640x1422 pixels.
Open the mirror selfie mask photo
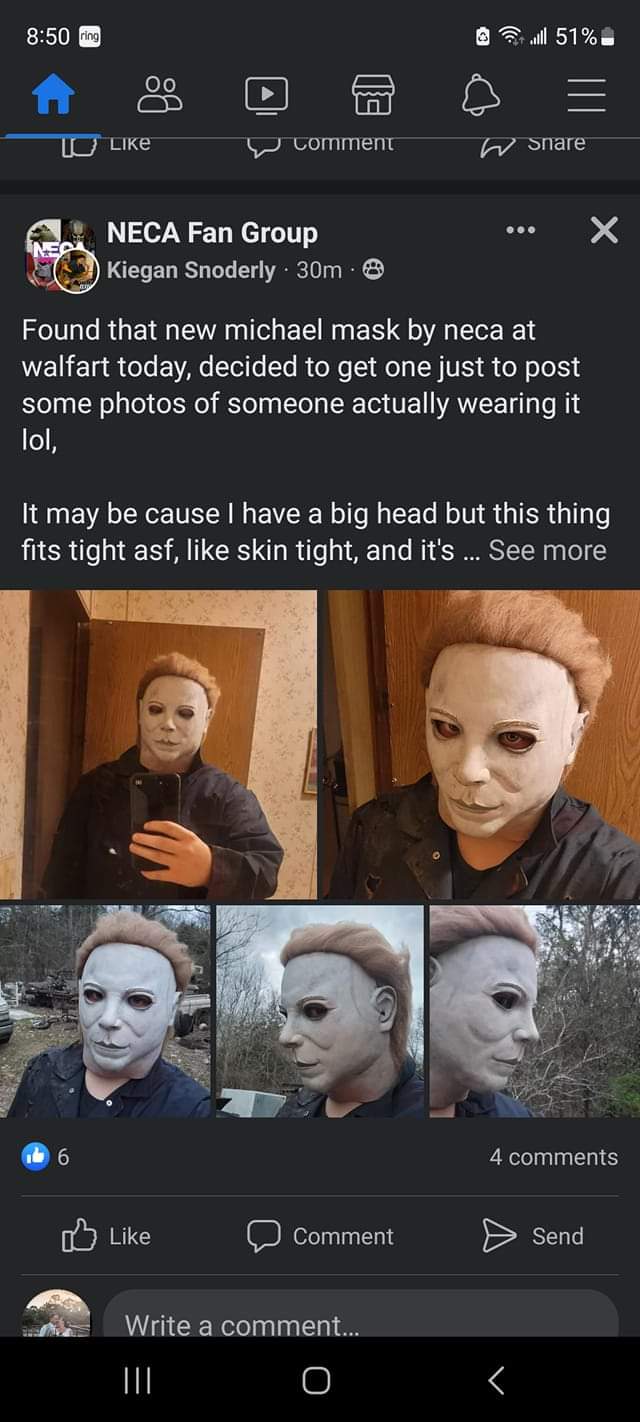point(158,745)
